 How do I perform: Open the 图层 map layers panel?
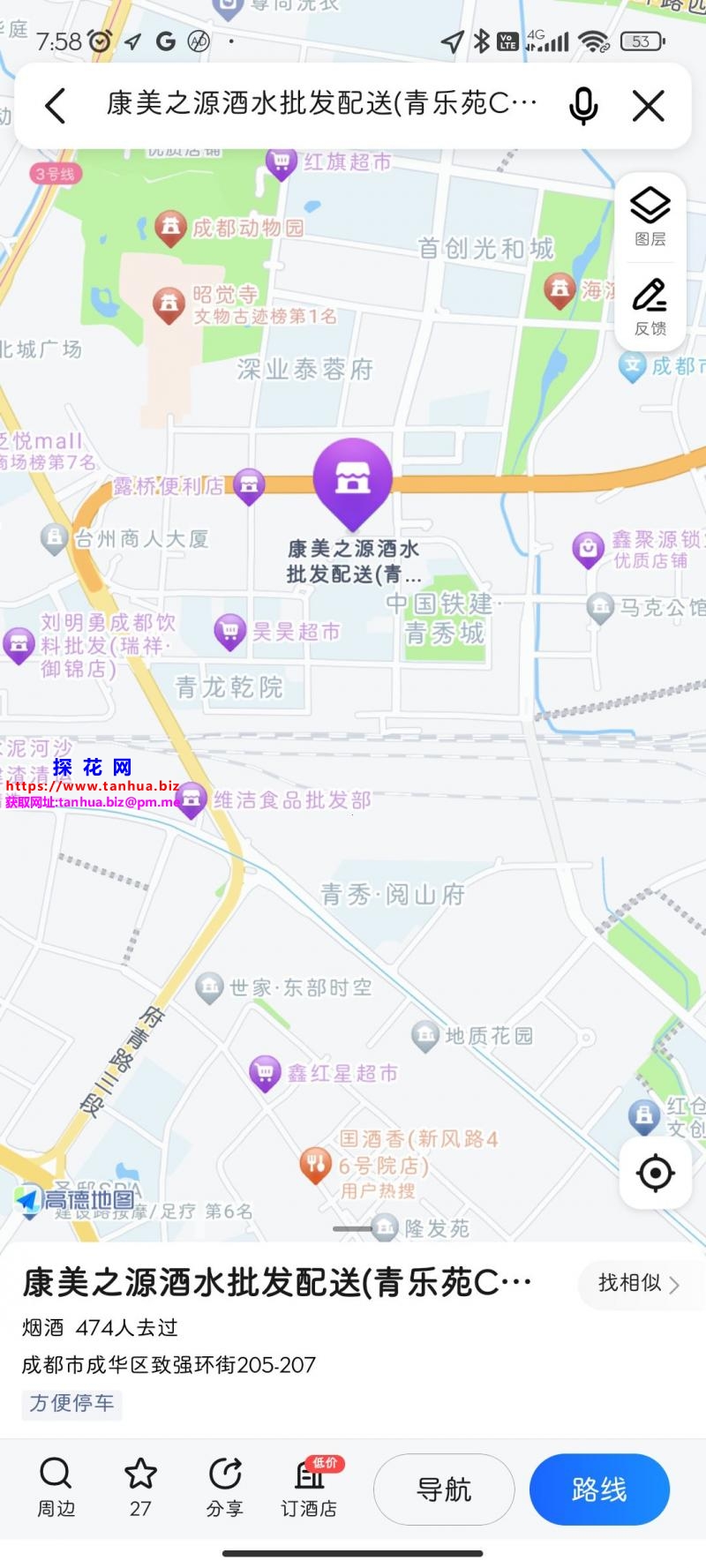(650, 217)
